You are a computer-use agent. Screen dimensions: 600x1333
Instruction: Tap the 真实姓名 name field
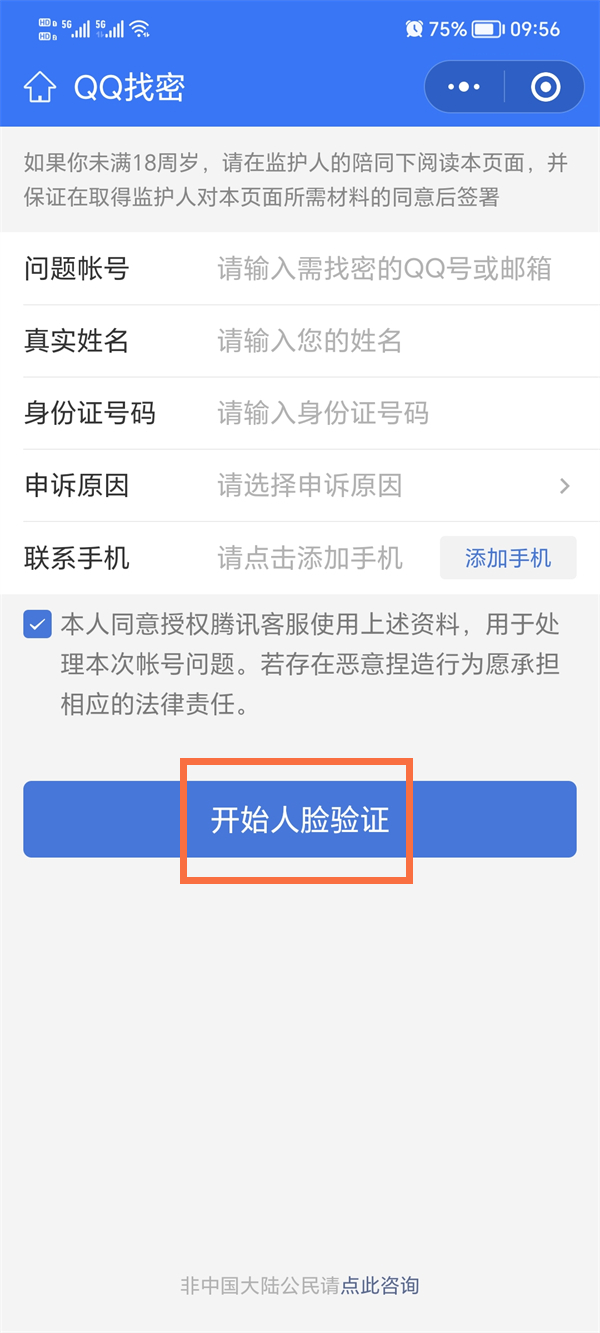click(x=384, y=341)
